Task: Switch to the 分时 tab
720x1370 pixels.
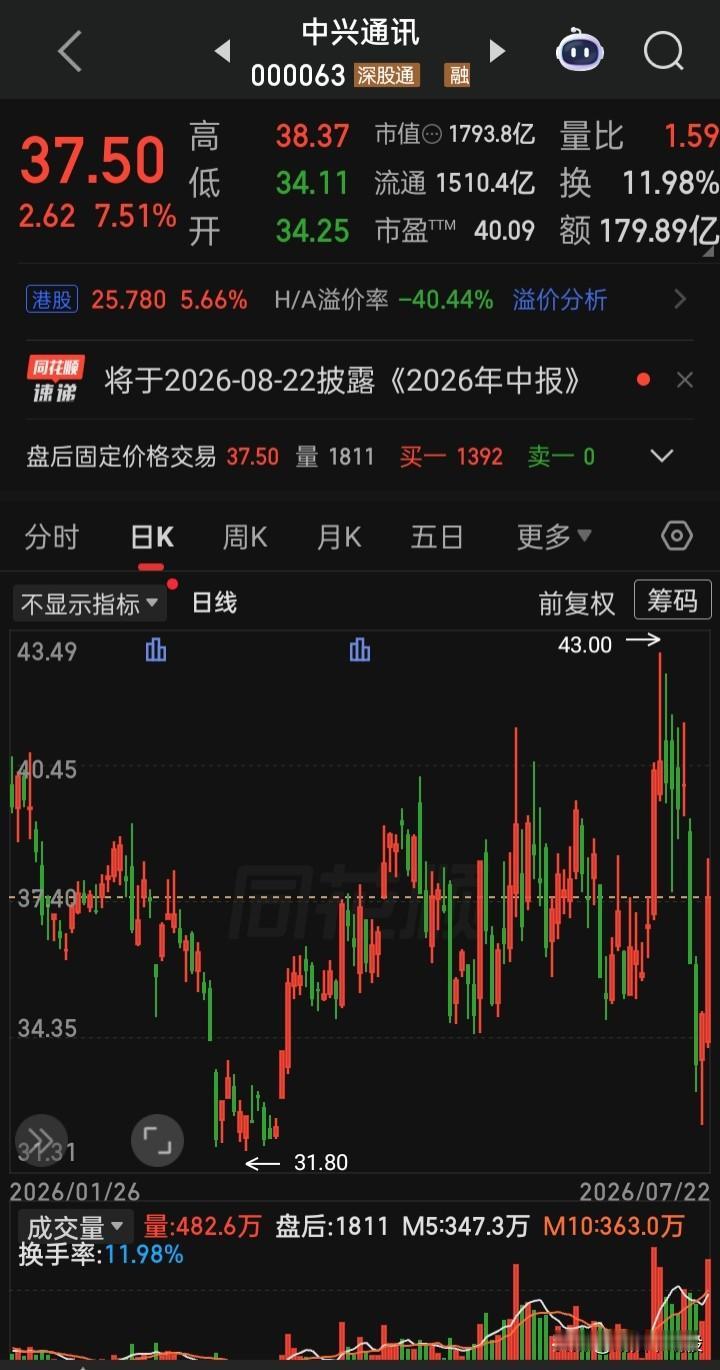Action: click(52, 537)
